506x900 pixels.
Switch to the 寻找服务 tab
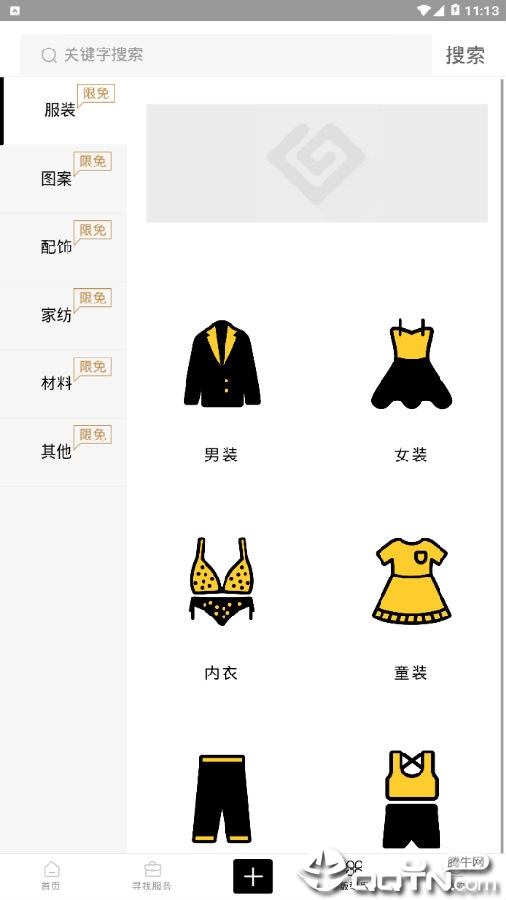(151, 876)
